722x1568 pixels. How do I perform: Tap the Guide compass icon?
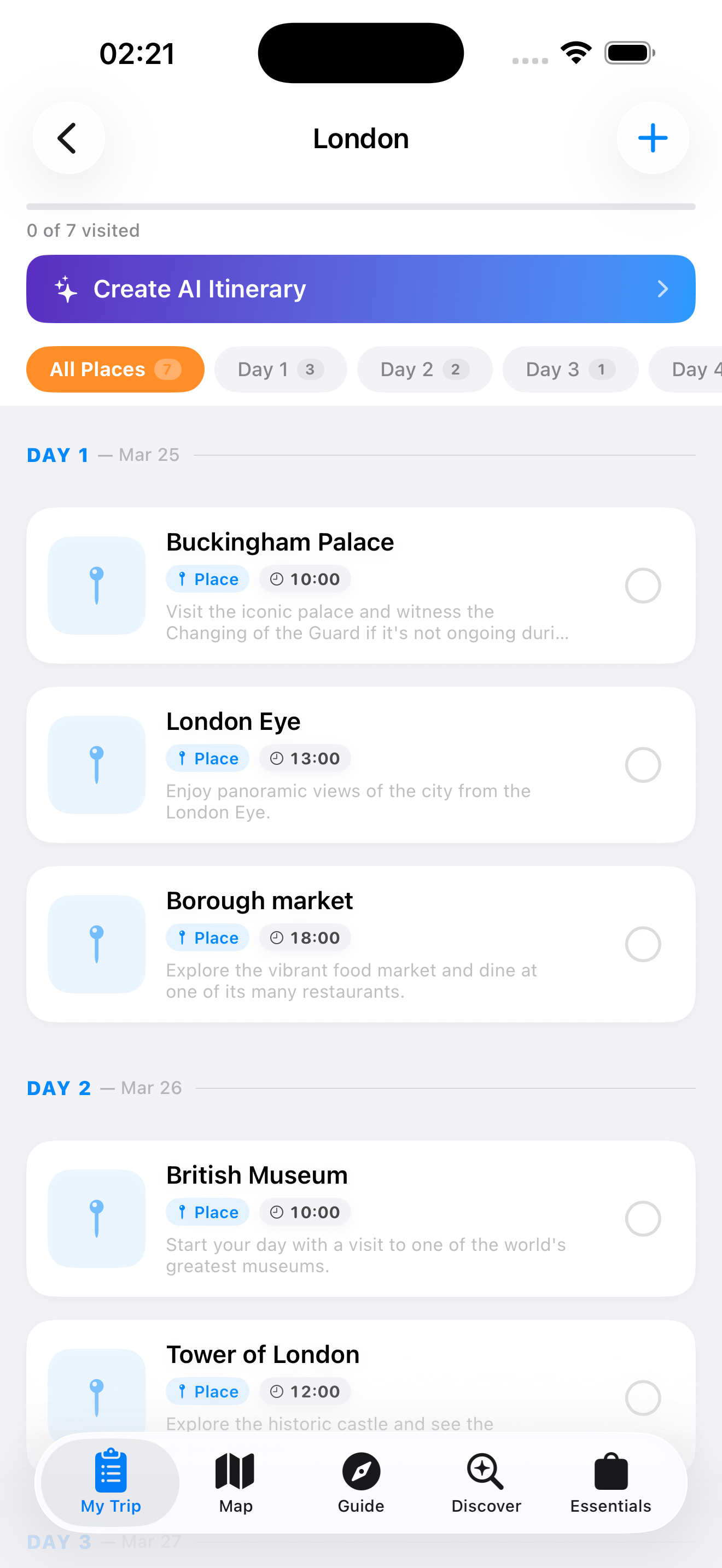[x=360, y=1473]
